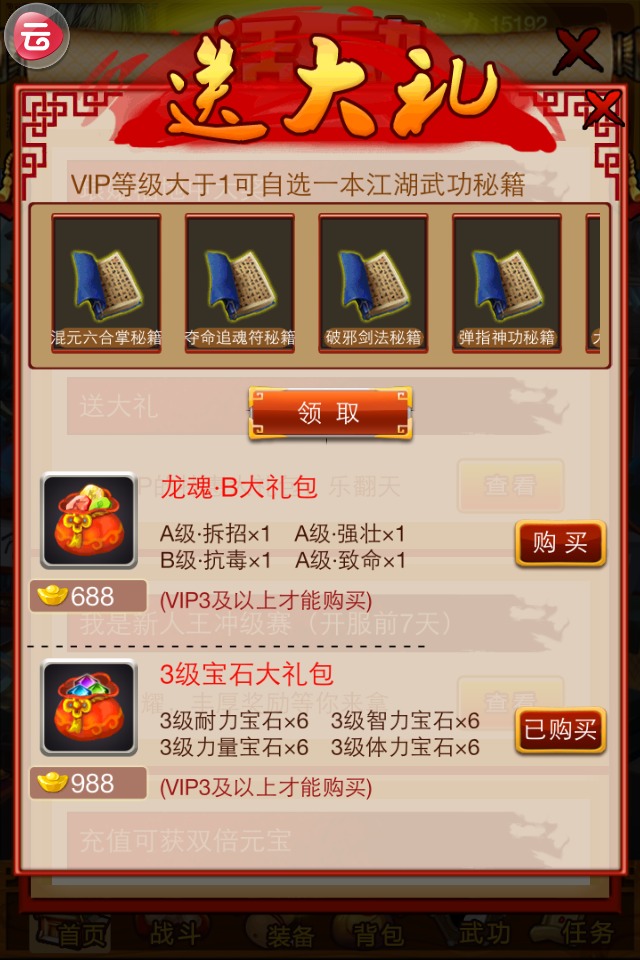
Task: Buy the 龙魂·B大礼包 with 购买
Action: (560, 544)
